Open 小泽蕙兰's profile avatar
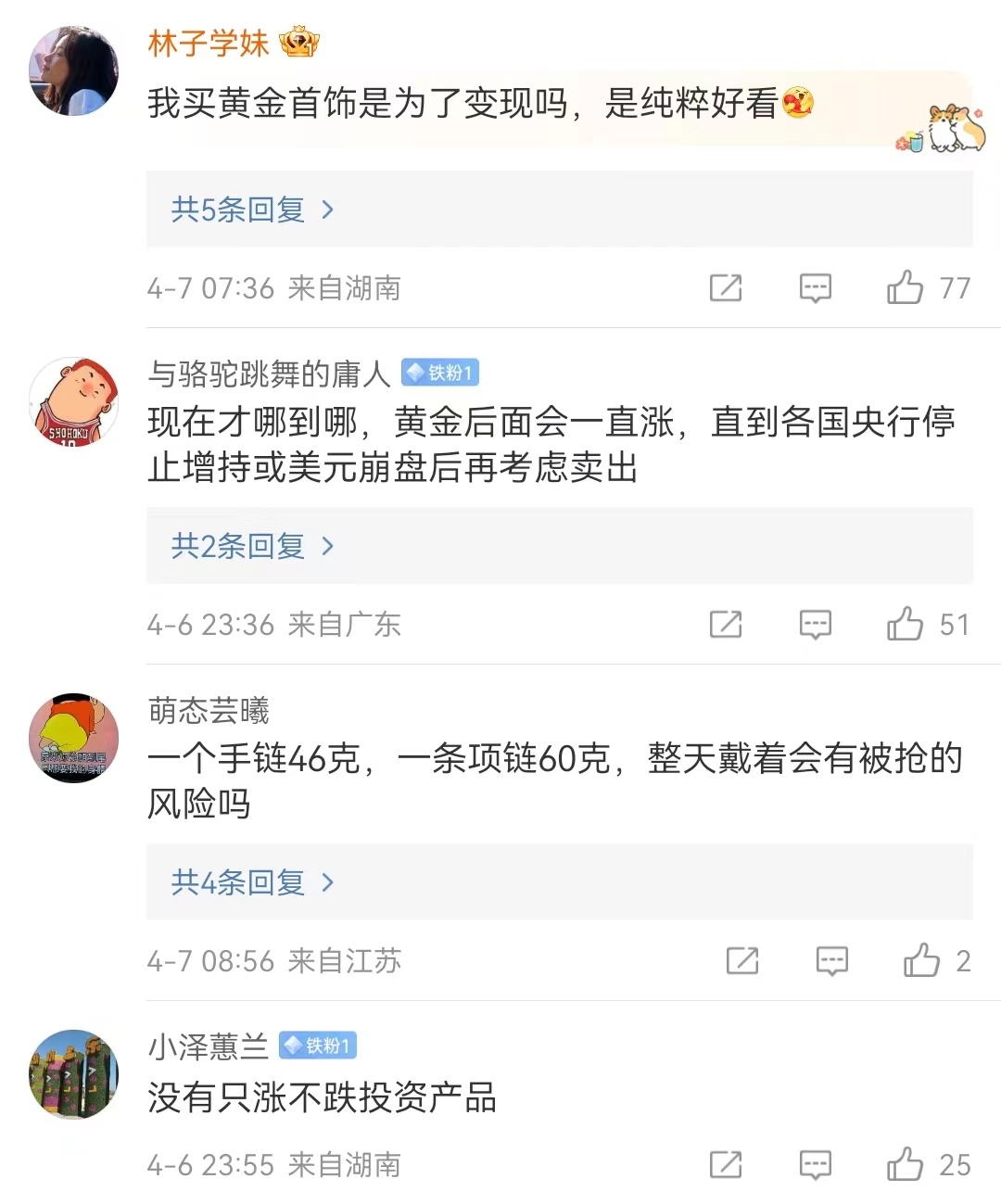The height and width of the screenshot is (1204, 1001). click(x=74, y=1074)
